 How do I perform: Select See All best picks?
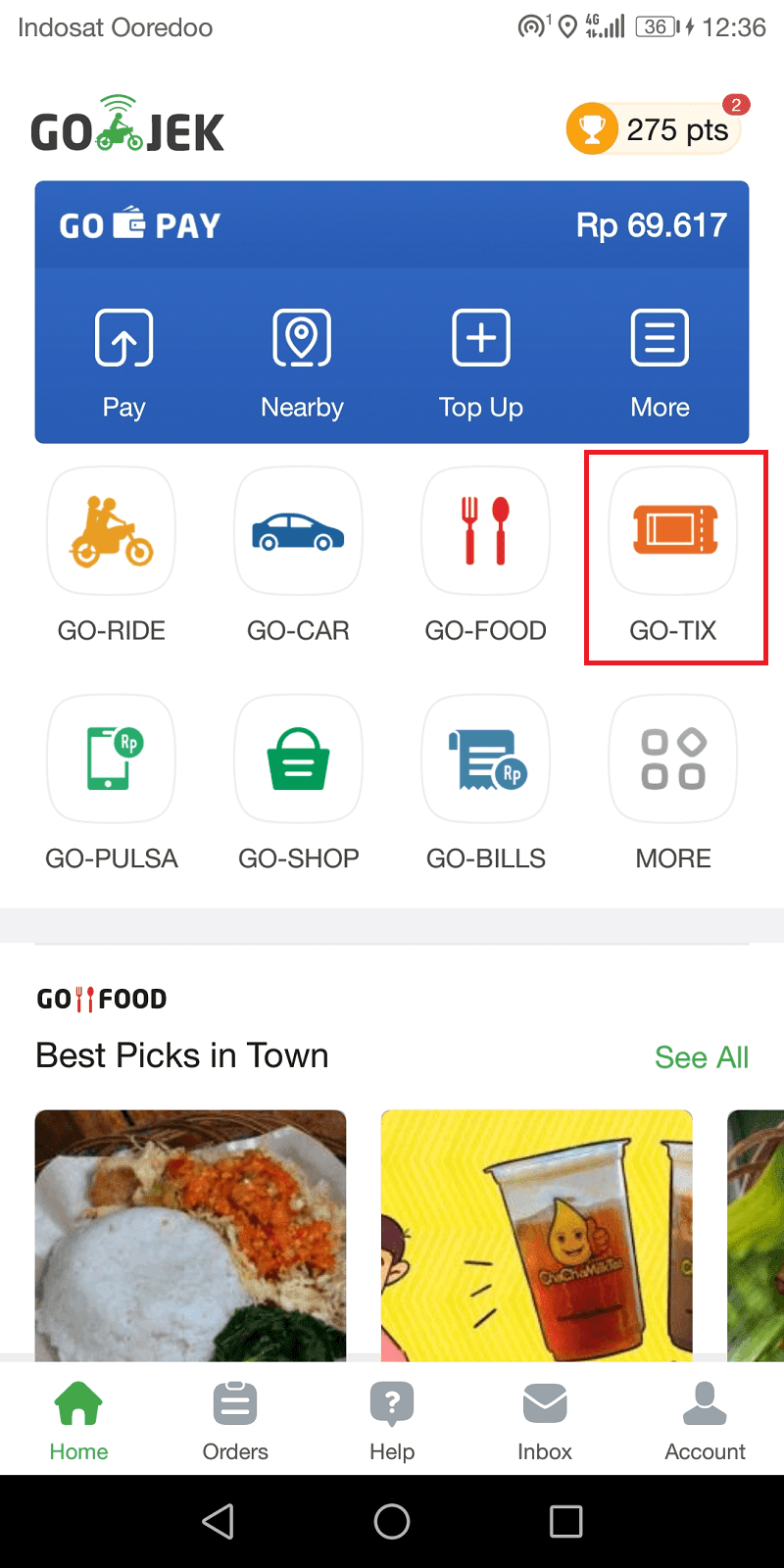[x=702, y=1057]
